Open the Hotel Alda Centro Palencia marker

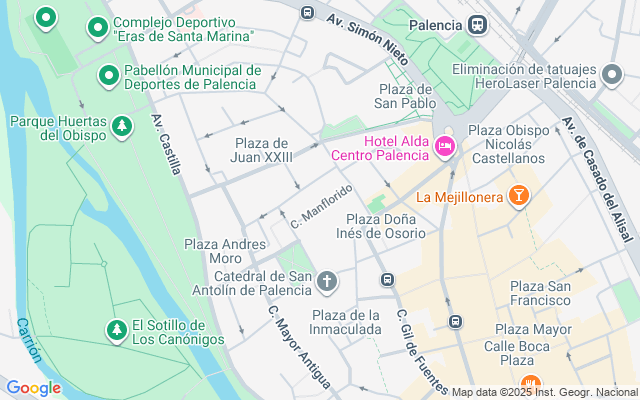click(444, 147)
